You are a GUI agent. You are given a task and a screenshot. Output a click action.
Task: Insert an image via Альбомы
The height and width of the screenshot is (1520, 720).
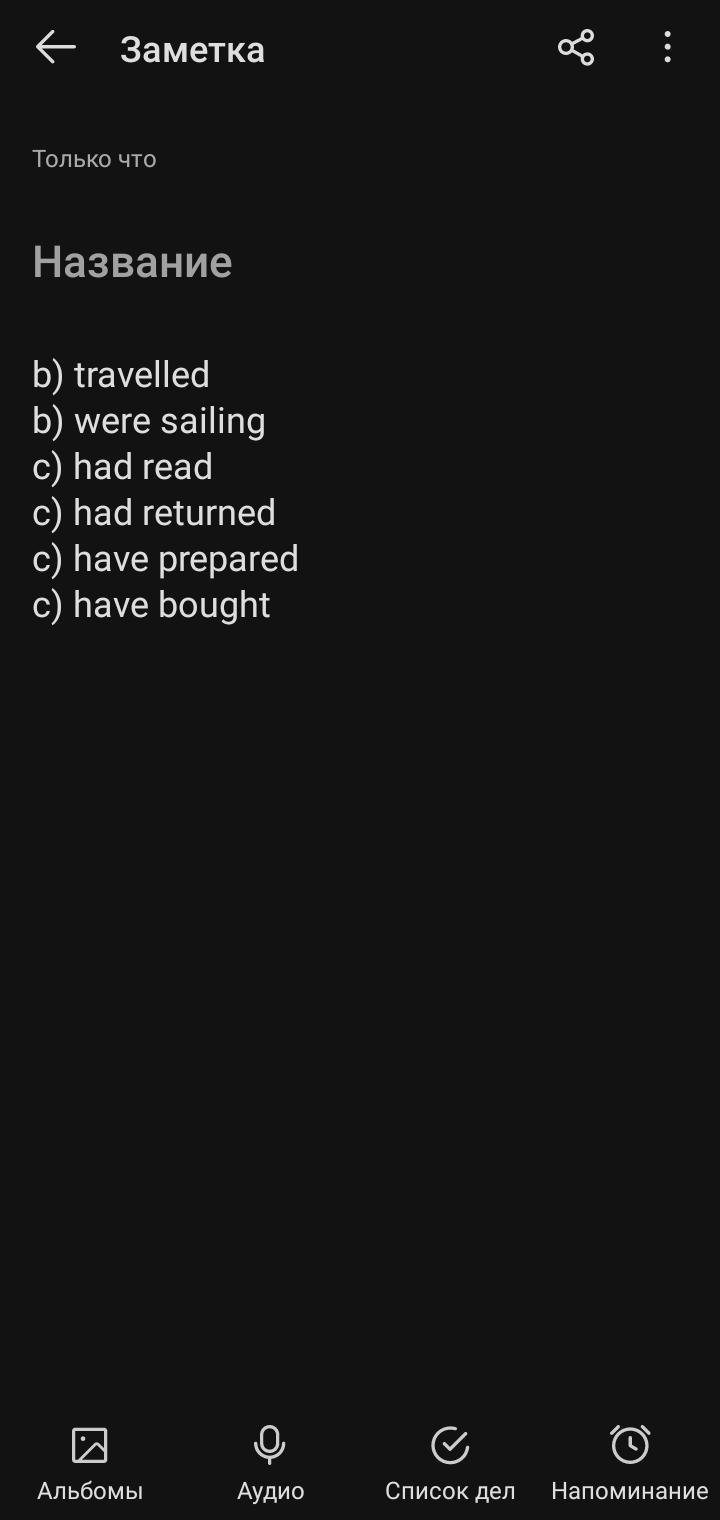[90, 1464]
